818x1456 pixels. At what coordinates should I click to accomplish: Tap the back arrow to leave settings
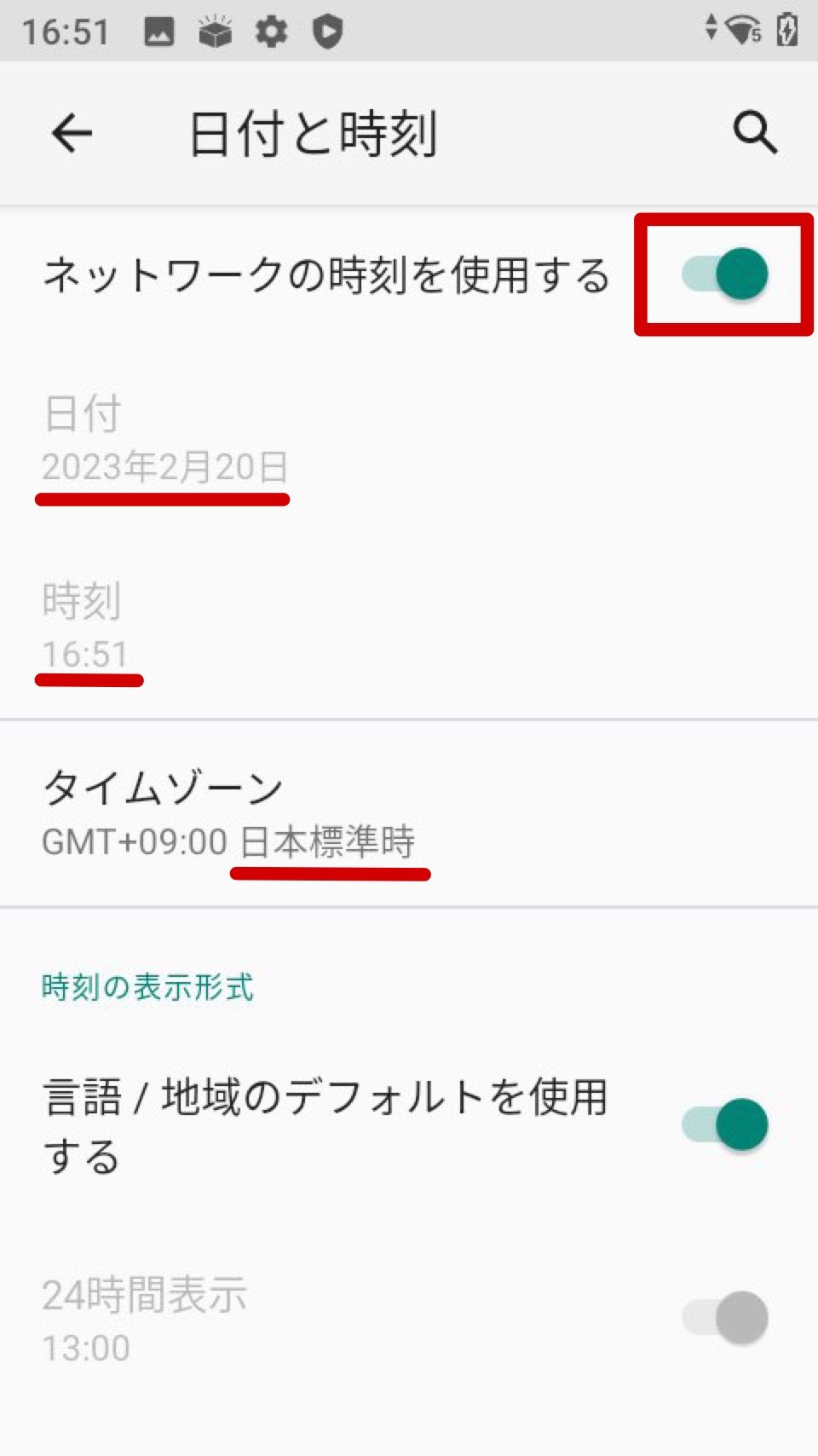72,133
